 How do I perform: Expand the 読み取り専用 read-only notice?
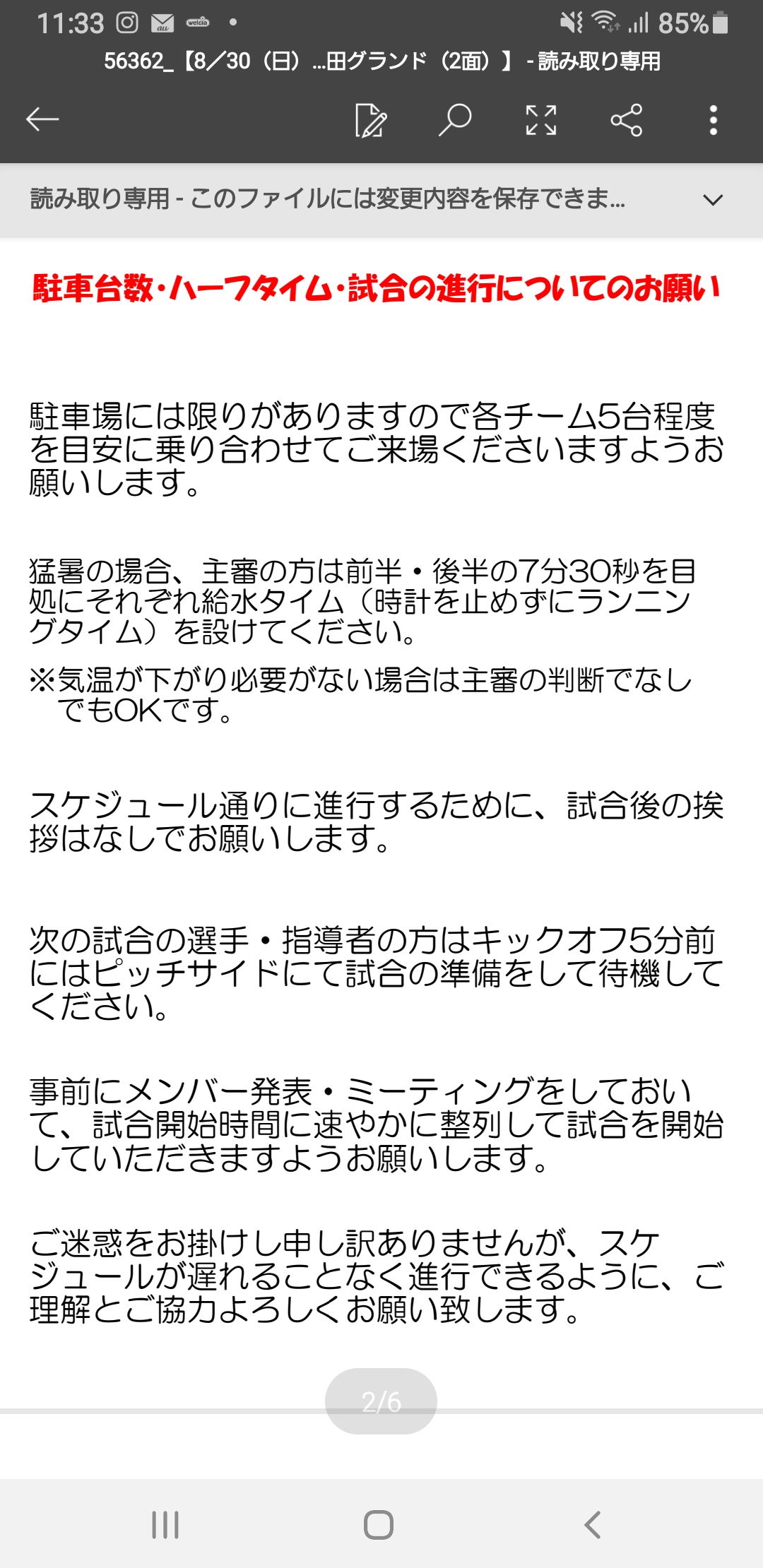click(714, 200)
